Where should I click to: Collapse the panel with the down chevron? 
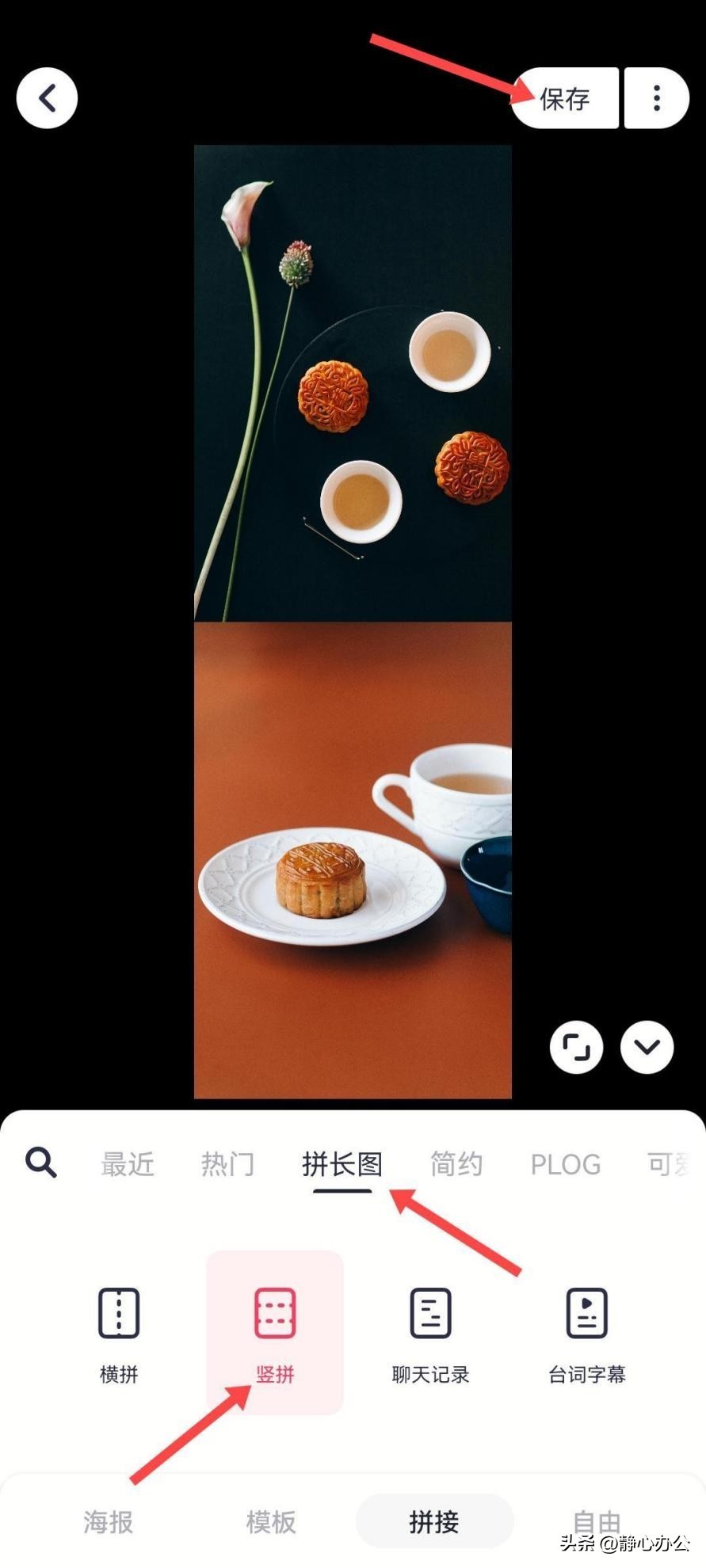click(647, 1047)
